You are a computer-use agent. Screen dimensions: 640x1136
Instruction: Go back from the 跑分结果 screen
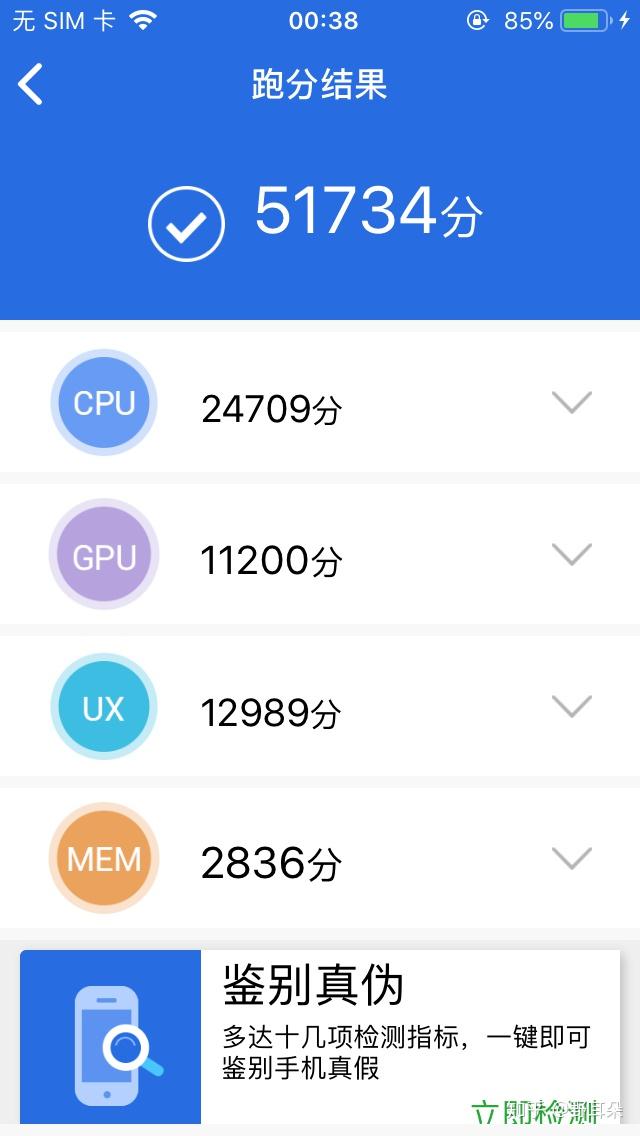31,85
